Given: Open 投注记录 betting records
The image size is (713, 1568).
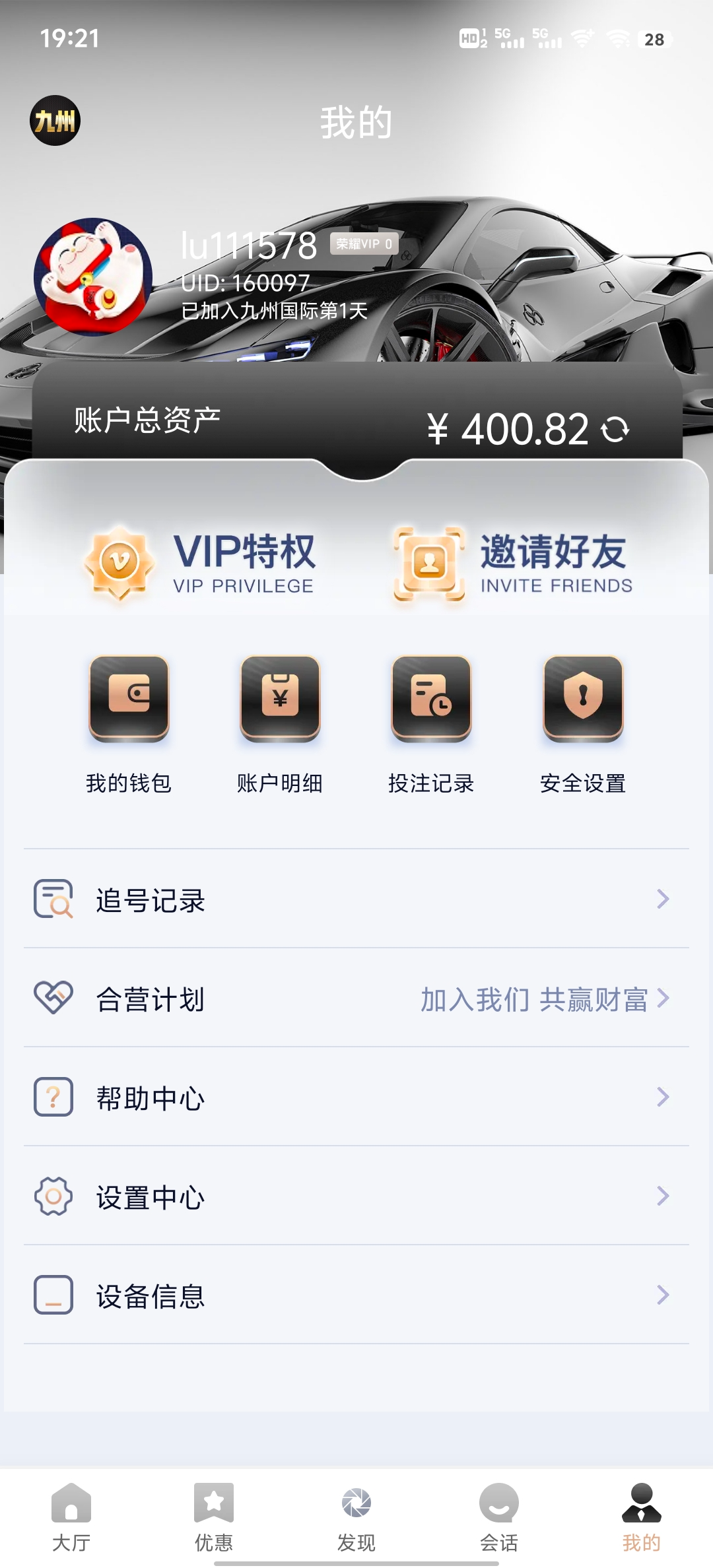Looking at the screenshot, I should (431, 723).
